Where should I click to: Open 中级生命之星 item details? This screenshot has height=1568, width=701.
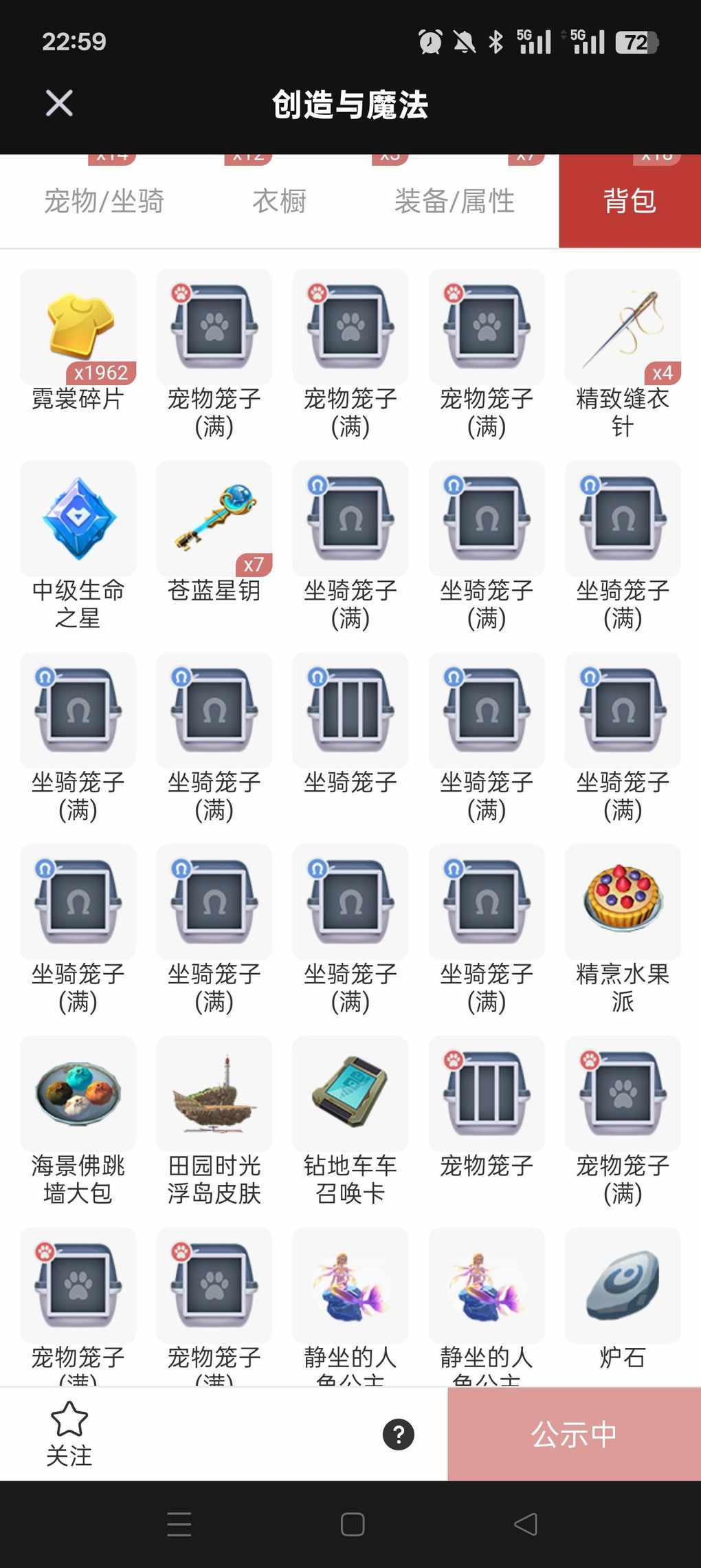(78, 519)
